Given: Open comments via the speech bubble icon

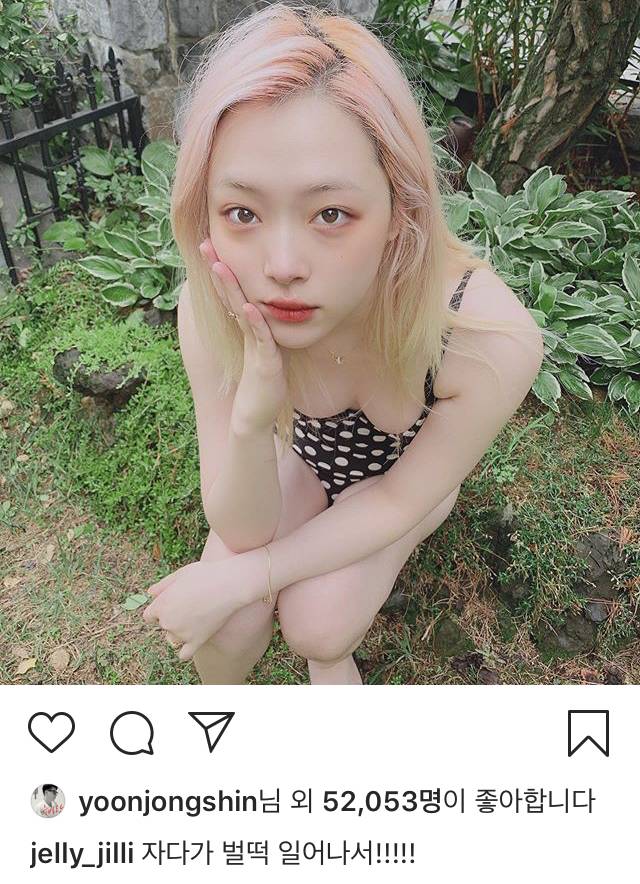Looking at the screenshot, I should coord(131,733).
